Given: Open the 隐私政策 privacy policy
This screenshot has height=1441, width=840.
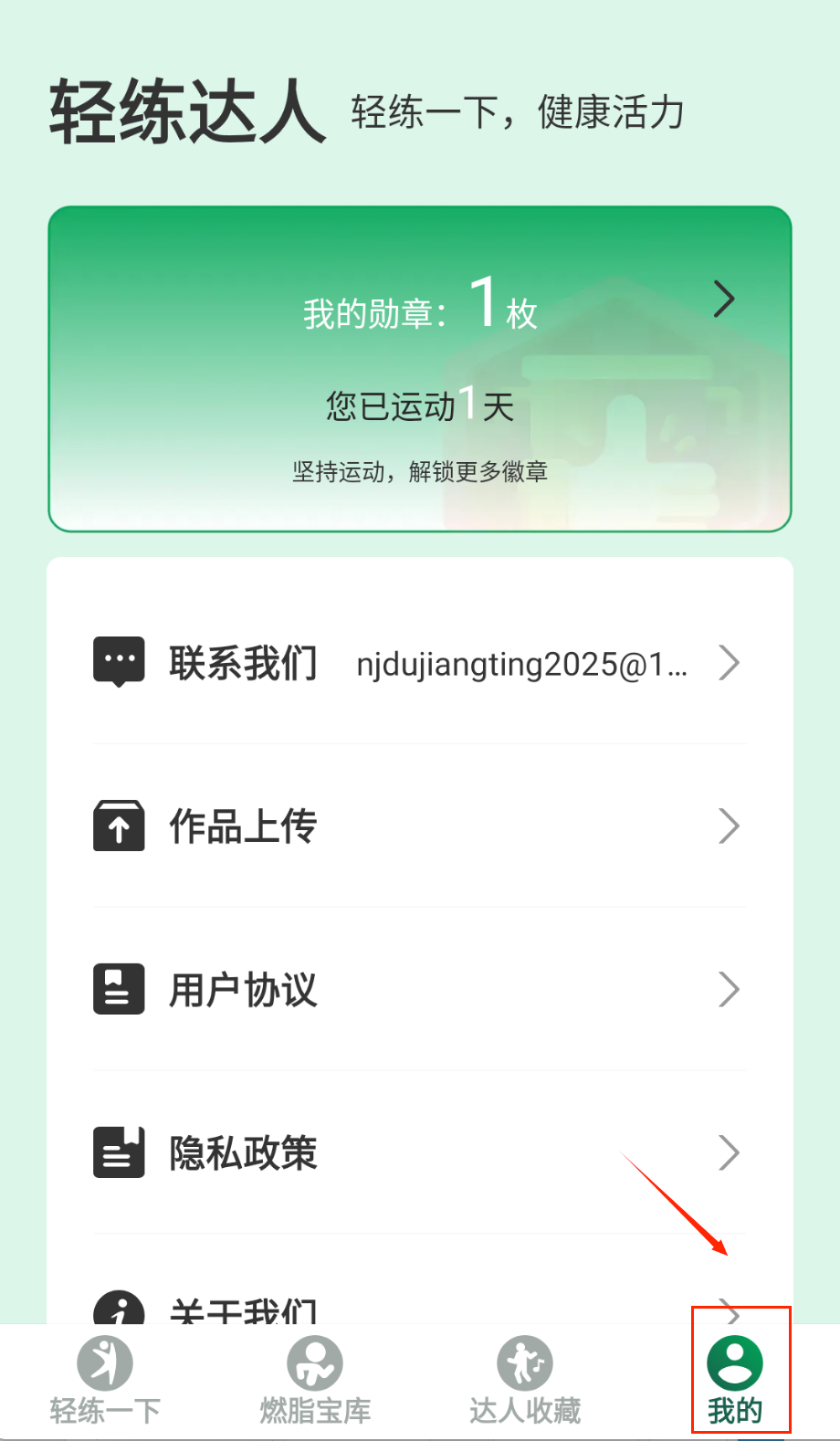Looking at the screenshot, I should coord(420,1152).
